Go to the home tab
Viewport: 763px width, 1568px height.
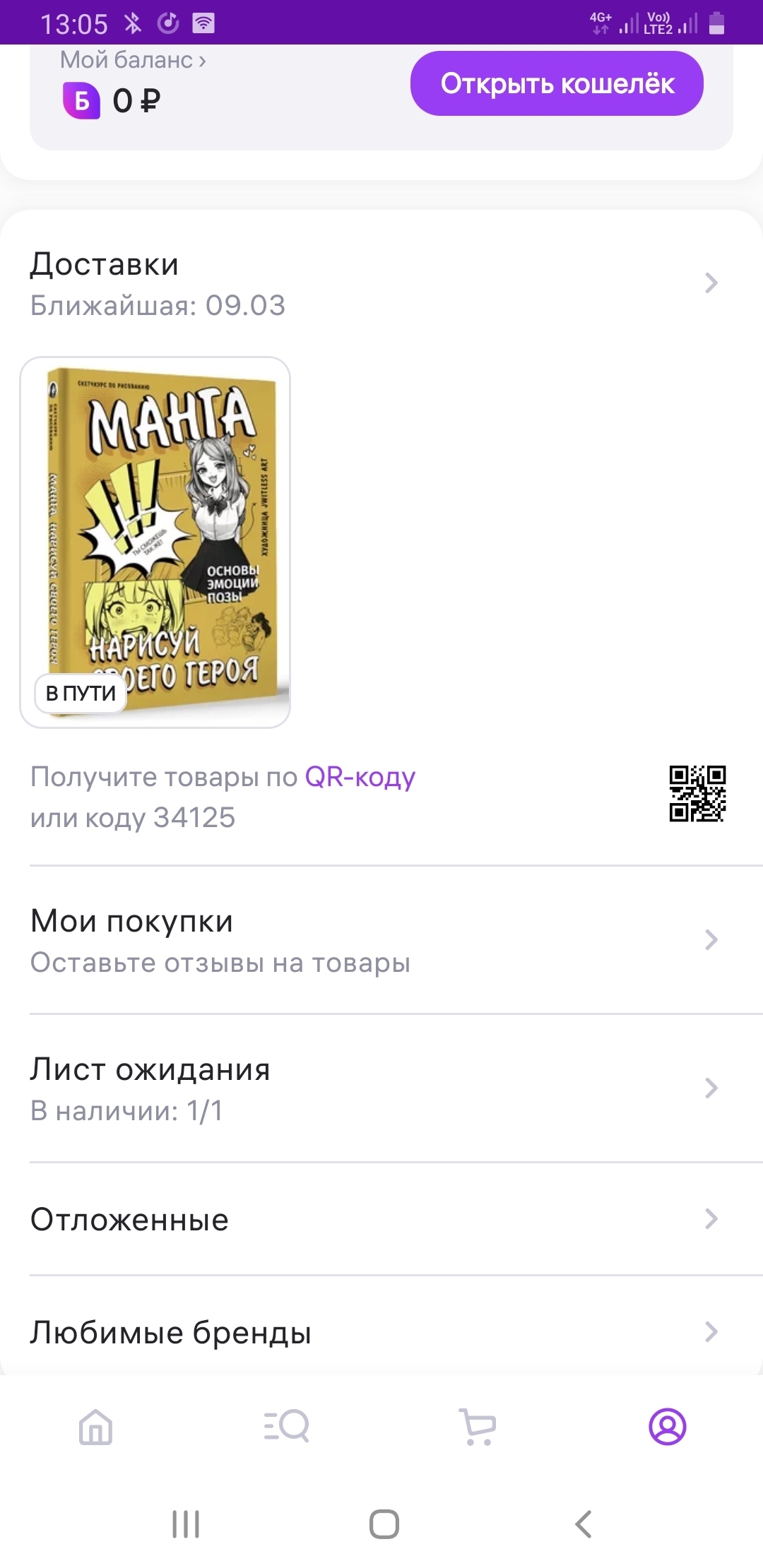[x=95, y=1426]
